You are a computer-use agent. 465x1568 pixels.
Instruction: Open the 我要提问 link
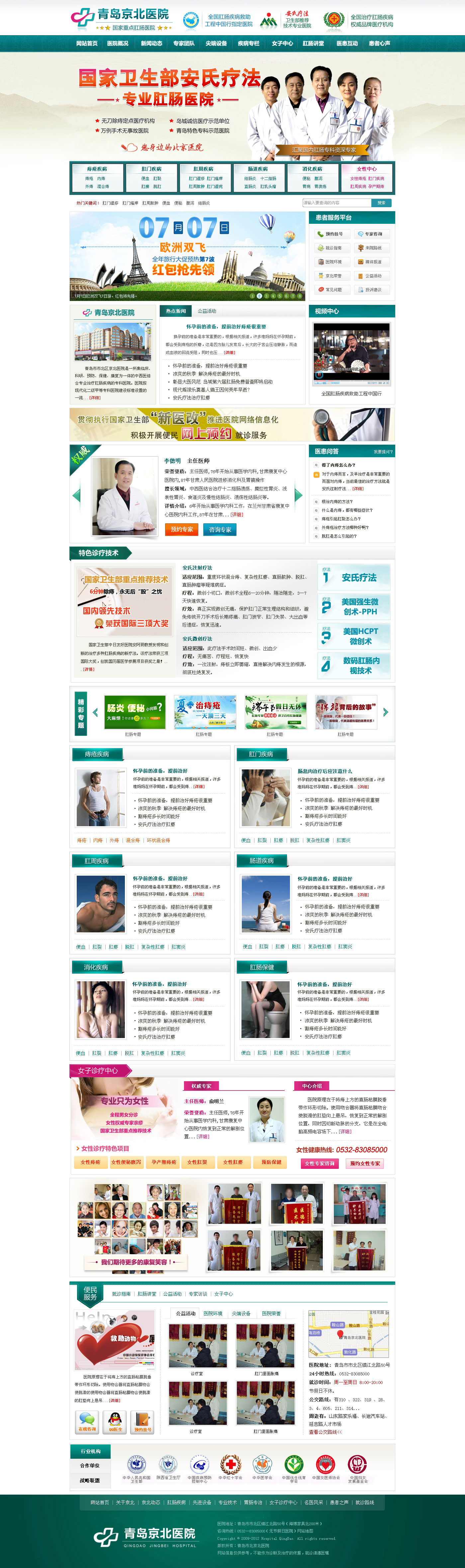coord(383,452)
